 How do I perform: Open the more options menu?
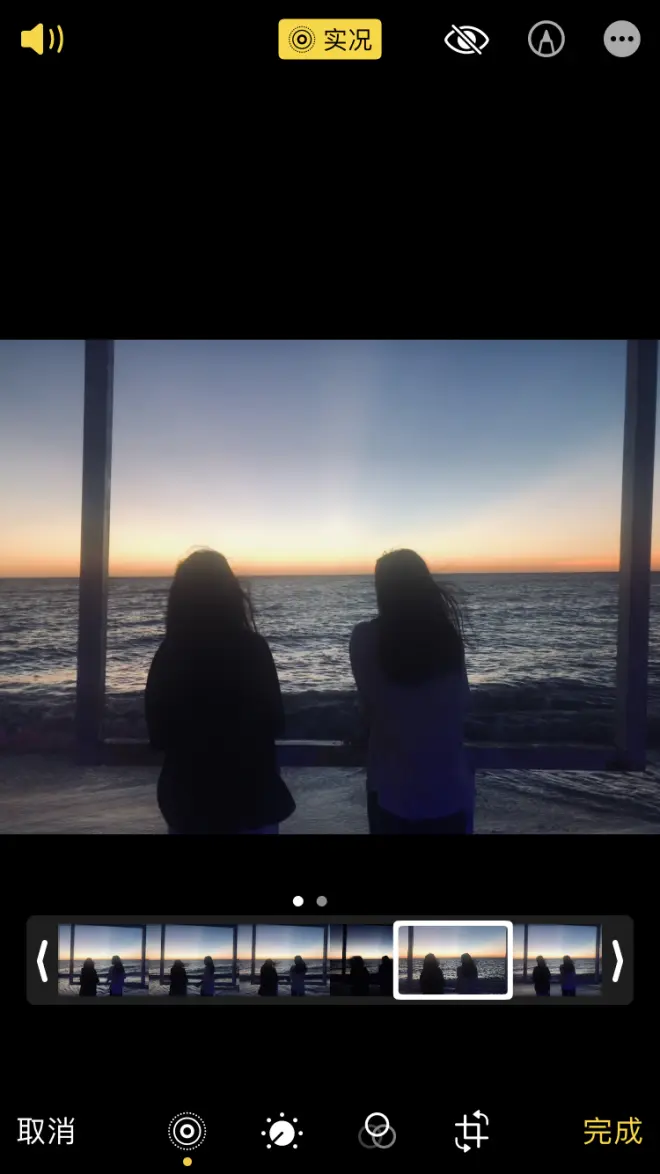(x=621, y=40)
